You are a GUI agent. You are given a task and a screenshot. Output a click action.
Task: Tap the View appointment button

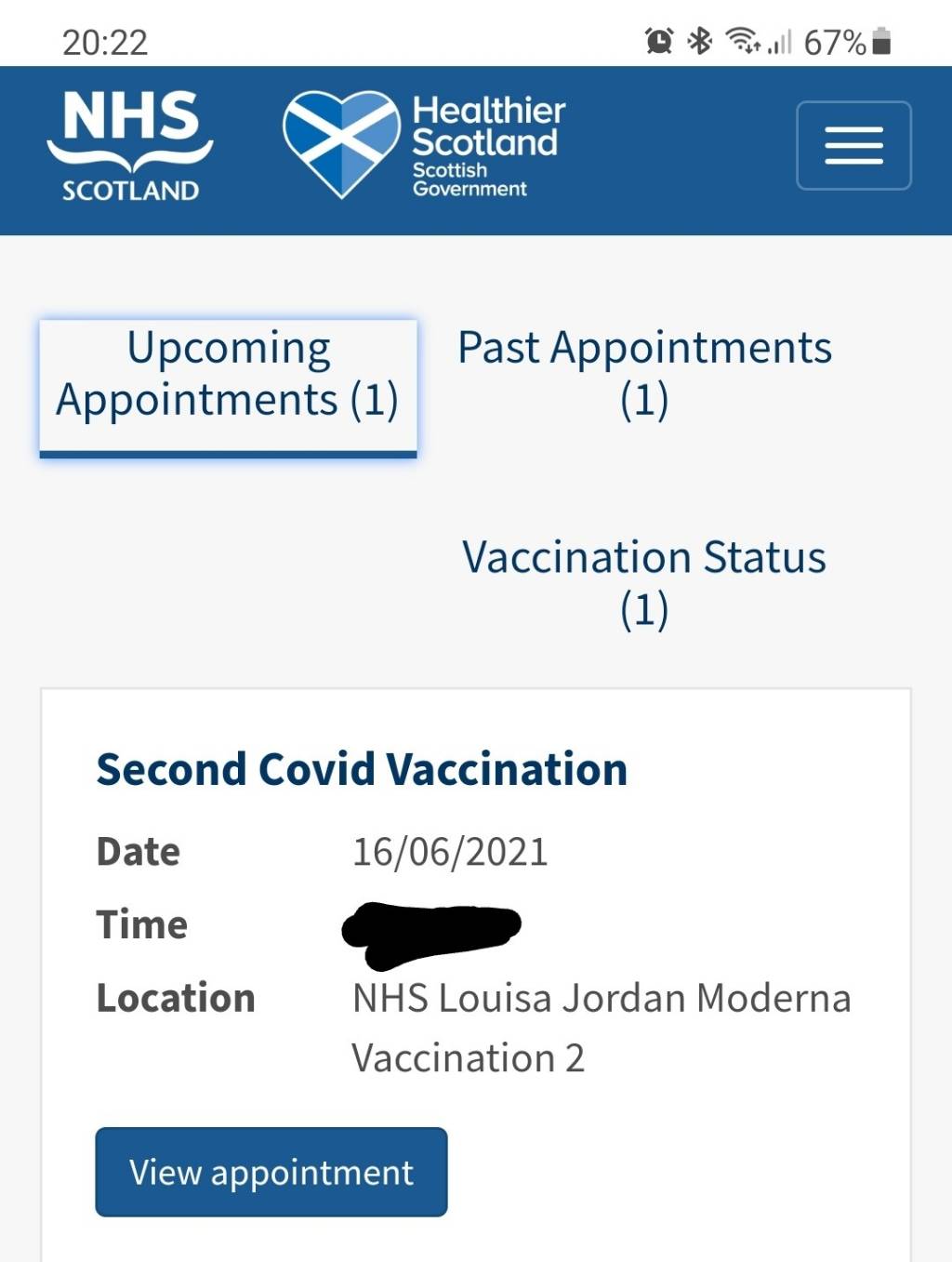271,1172
